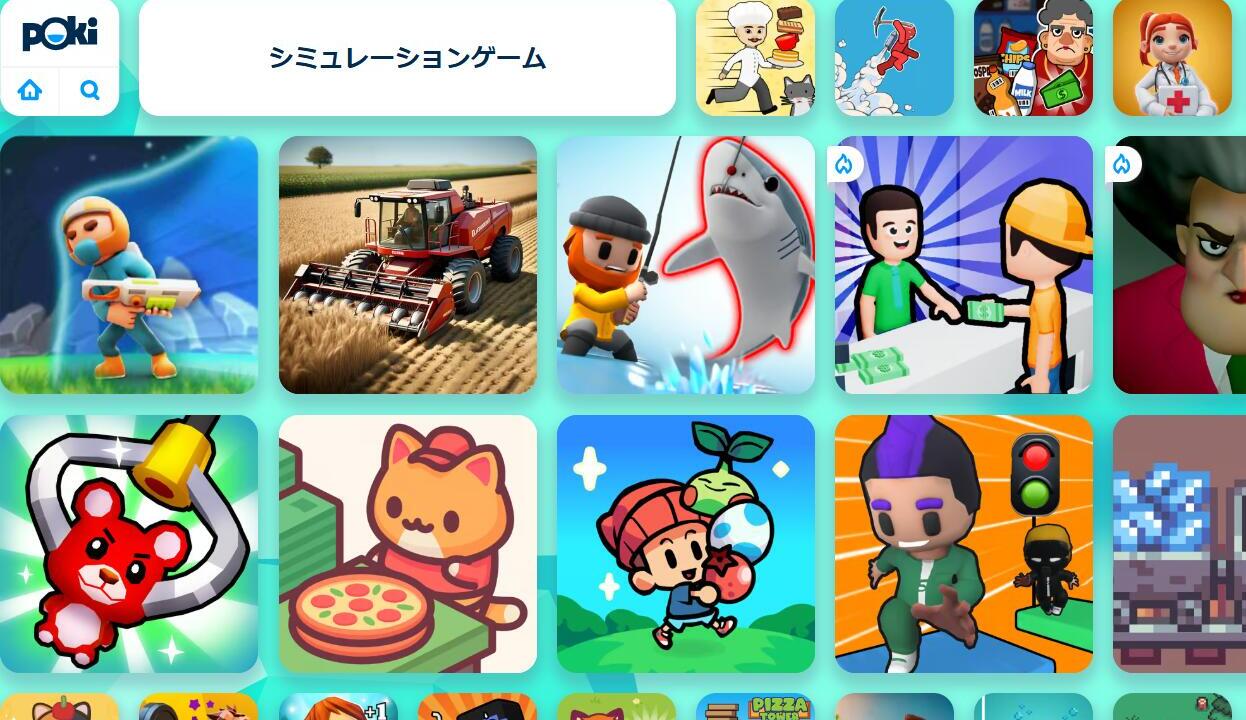The image size is (1246, 720).
Task: Open the search magnifier icon
Action: click(90, 91)
